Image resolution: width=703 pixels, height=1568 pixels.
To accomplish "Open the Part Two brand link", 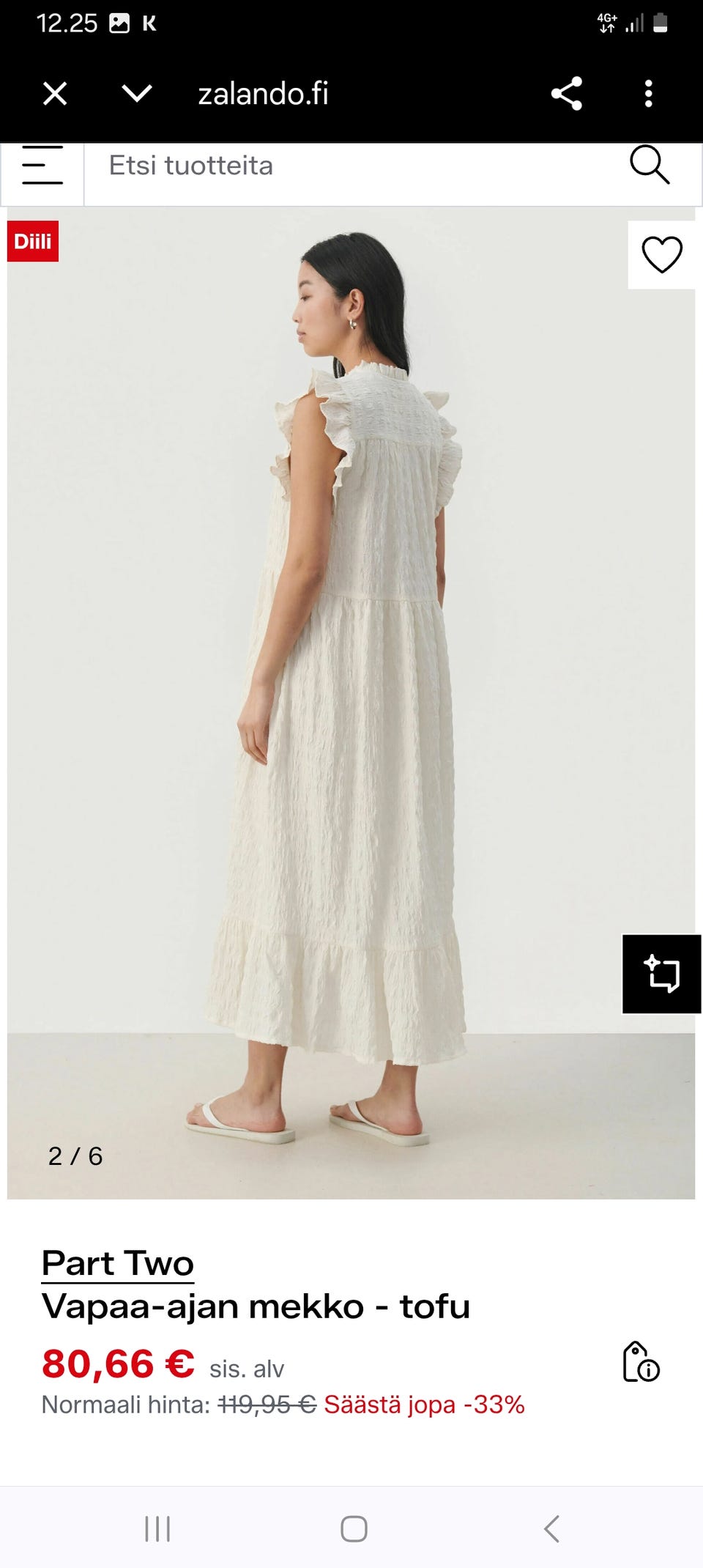I will coord(118,1263).
